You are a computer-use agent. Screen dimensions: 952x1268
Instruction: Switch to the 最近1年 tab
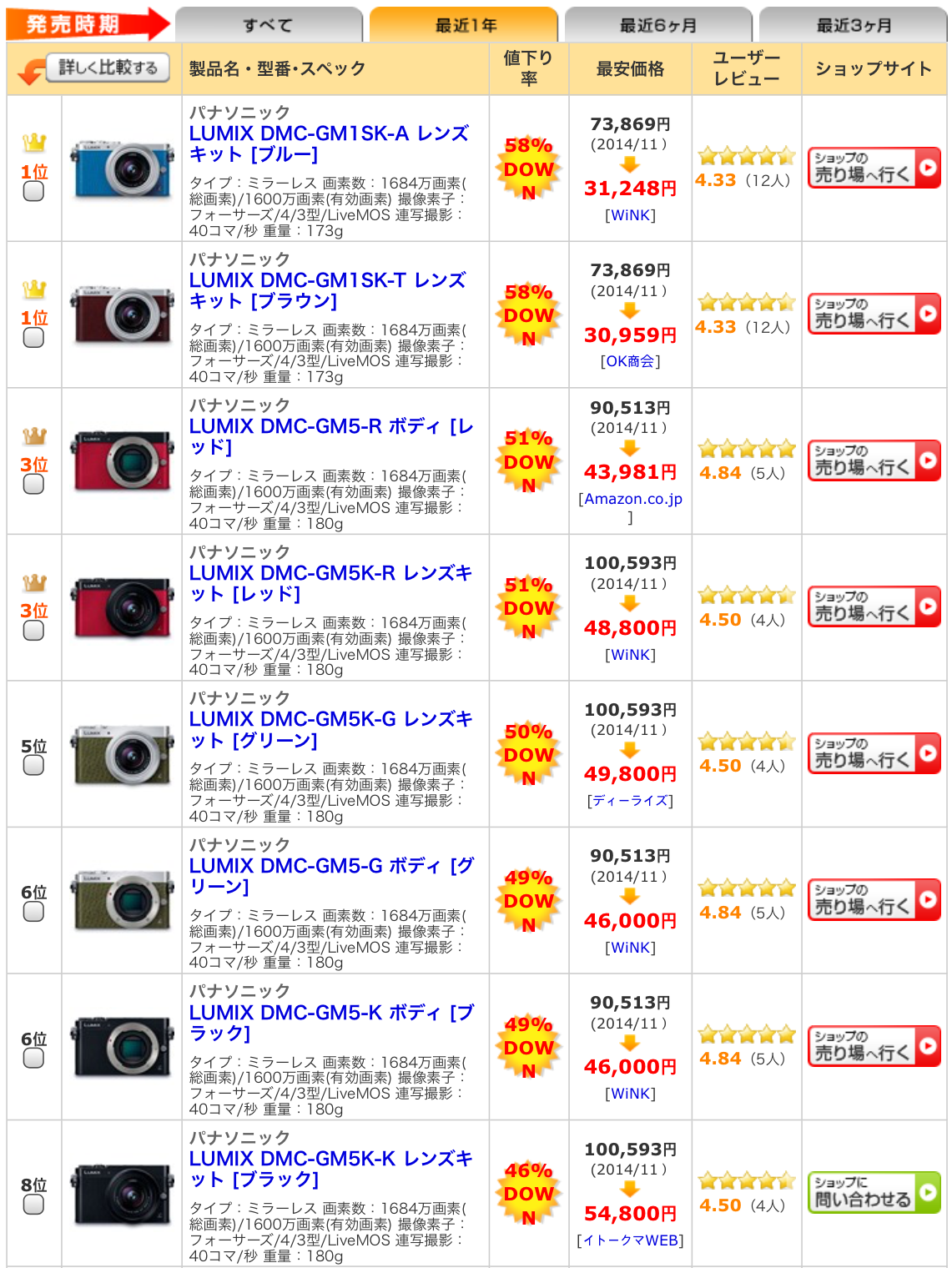tap(464, 25)
